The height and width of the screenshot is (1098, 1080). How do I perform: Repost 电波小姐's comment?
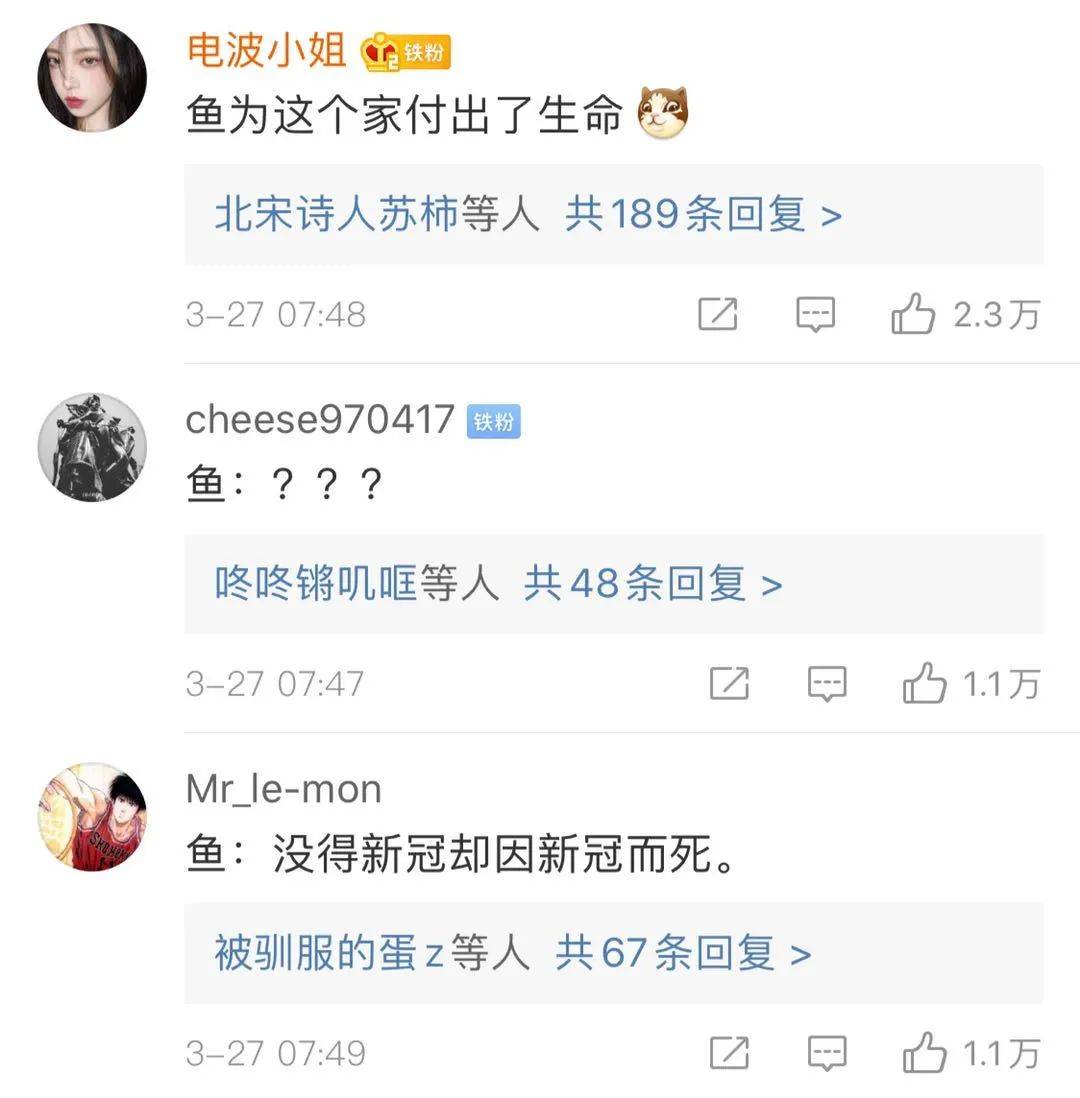tap(717, 315)
